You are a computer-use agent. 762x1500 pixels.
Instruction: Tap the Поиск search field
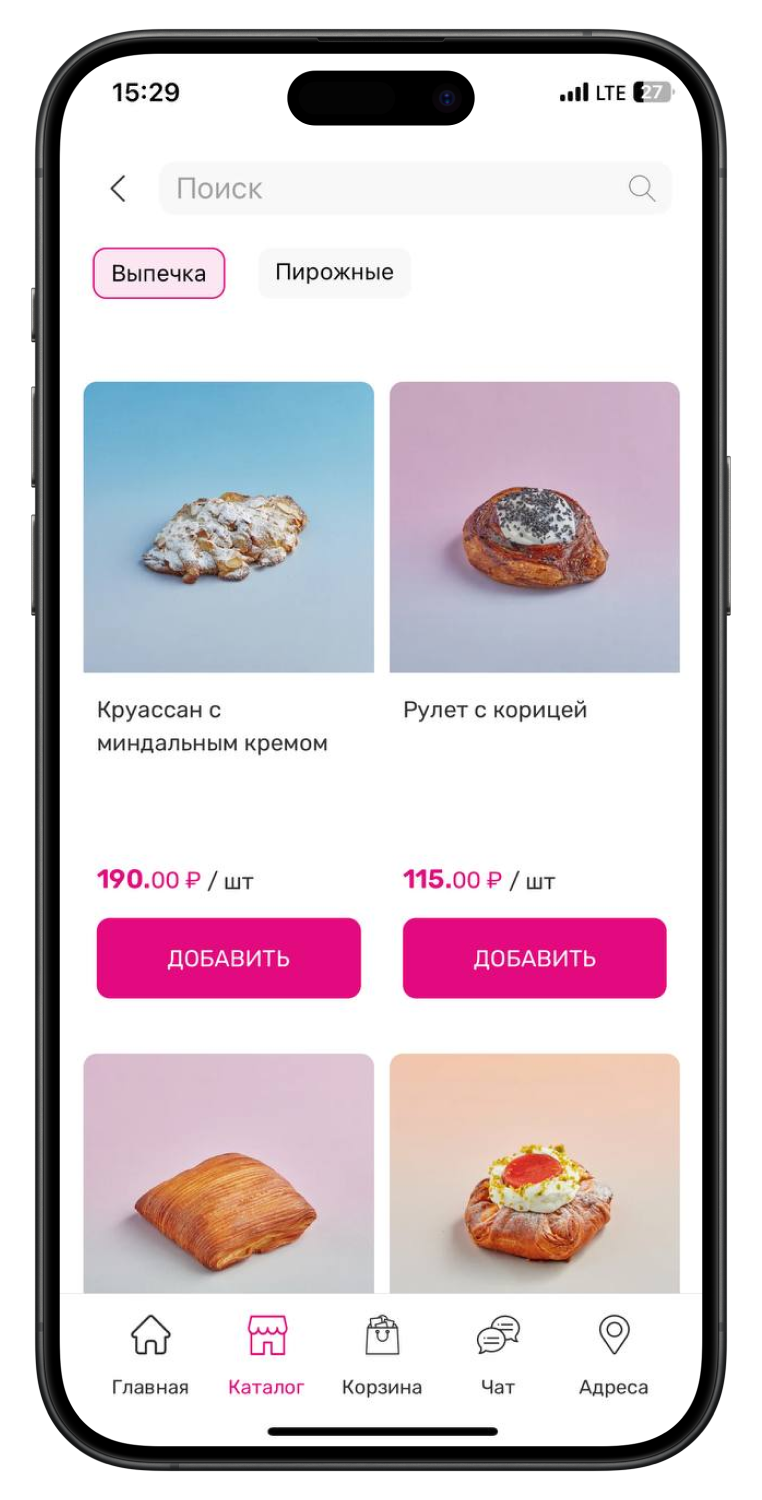(400, 188)
